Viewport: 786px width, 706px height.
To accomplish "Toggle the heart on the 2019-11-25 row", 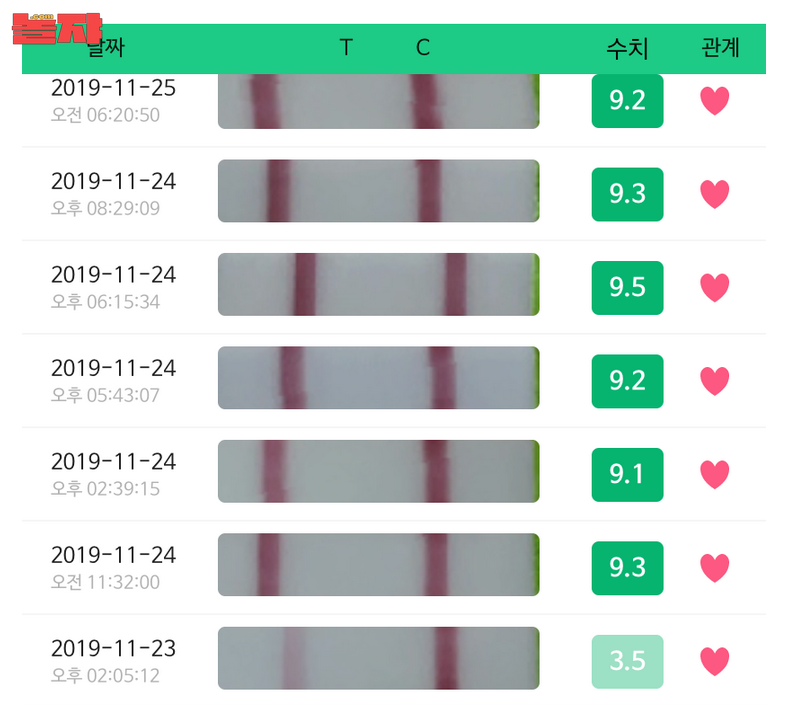I will [714, 101].
